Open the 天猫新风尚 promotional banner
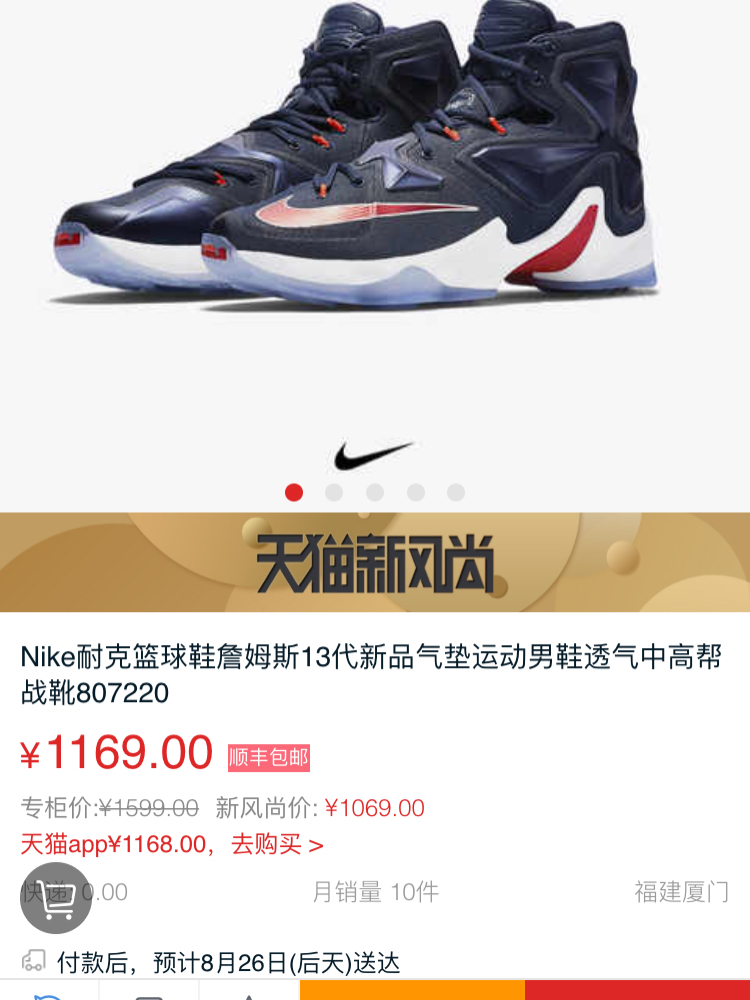Viewport: 750px width, 1000px height. [x=375, y=562]
